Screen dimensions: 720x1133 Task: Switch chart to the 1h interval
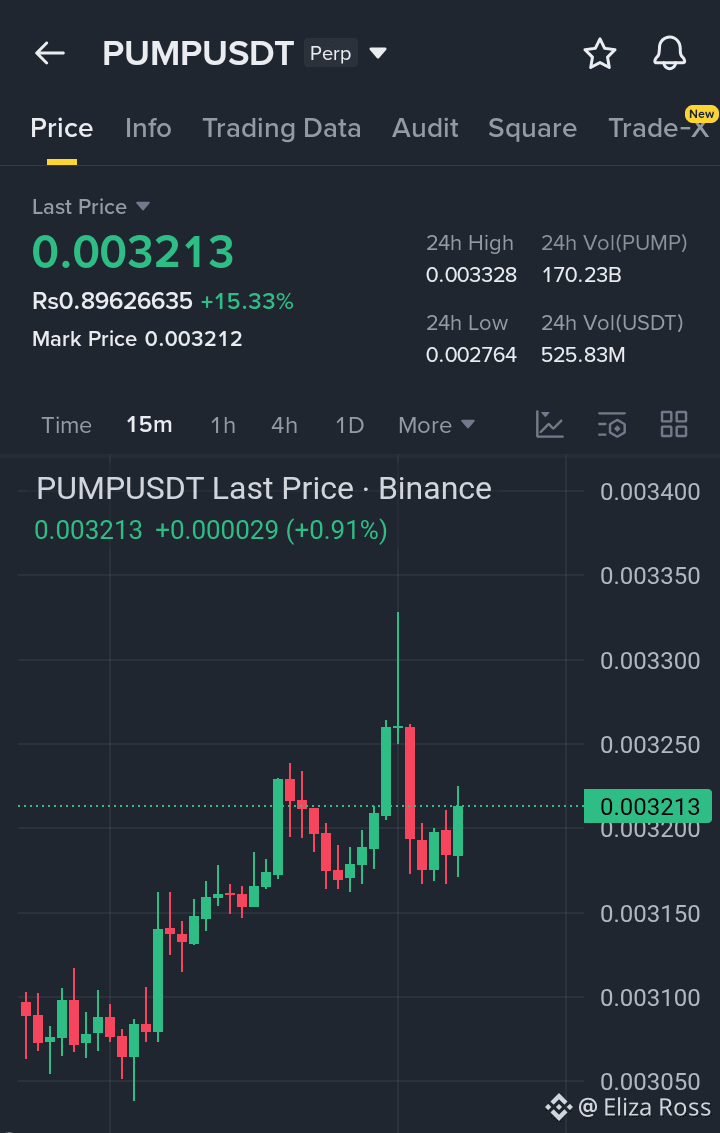(x=222, y=424)
